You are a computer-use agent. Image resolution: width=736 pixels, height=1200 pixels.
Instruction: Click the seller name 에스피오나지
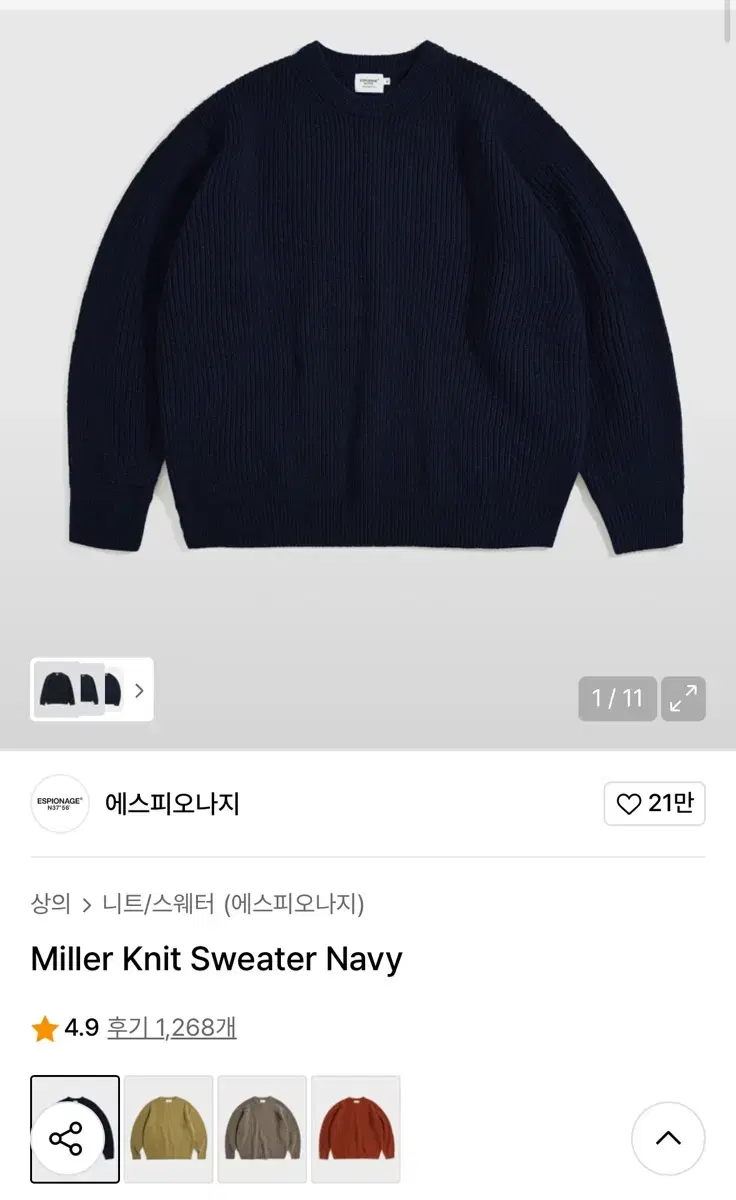(x=172, y=803)
